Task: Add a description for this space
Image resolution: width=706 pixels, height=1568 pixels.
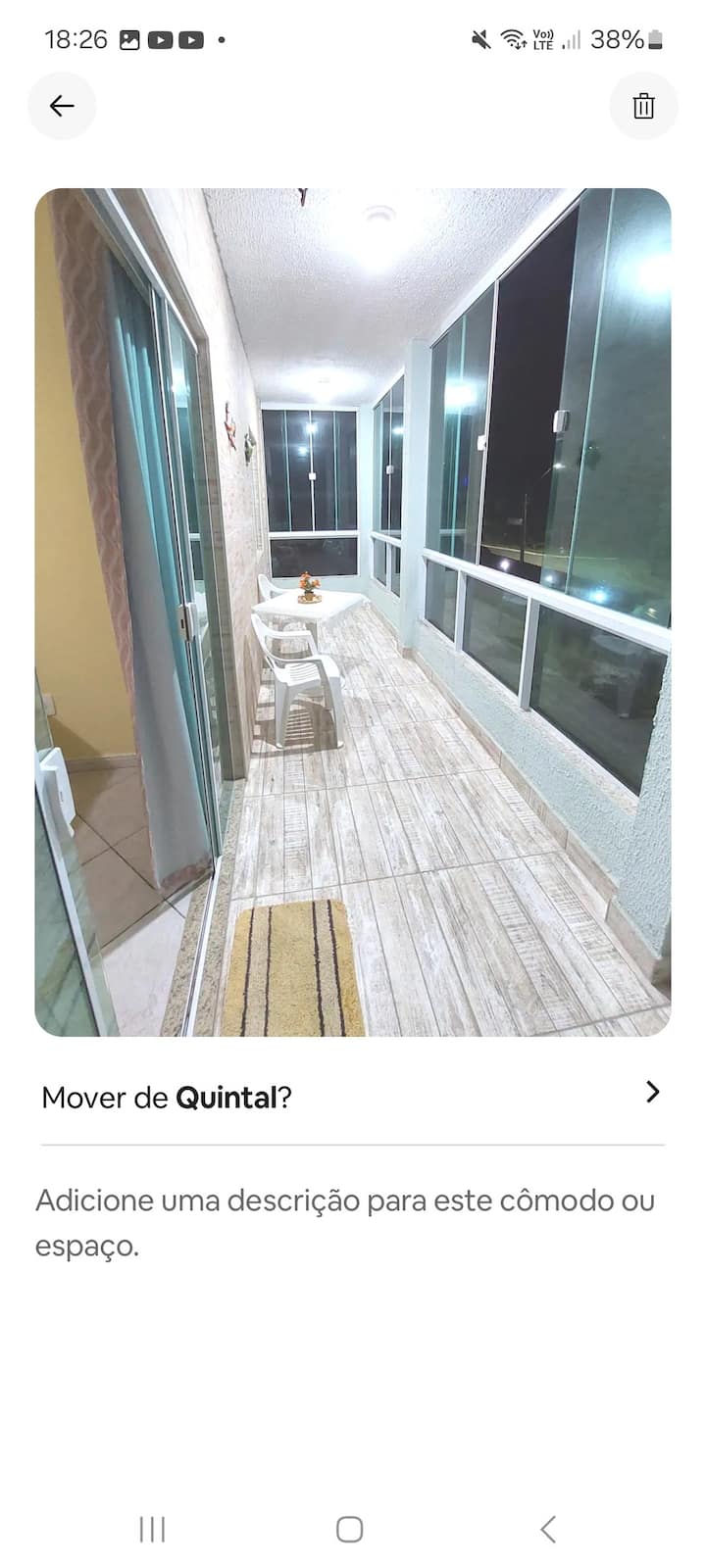Action: pyautogui.click(x=345, y=1222)
